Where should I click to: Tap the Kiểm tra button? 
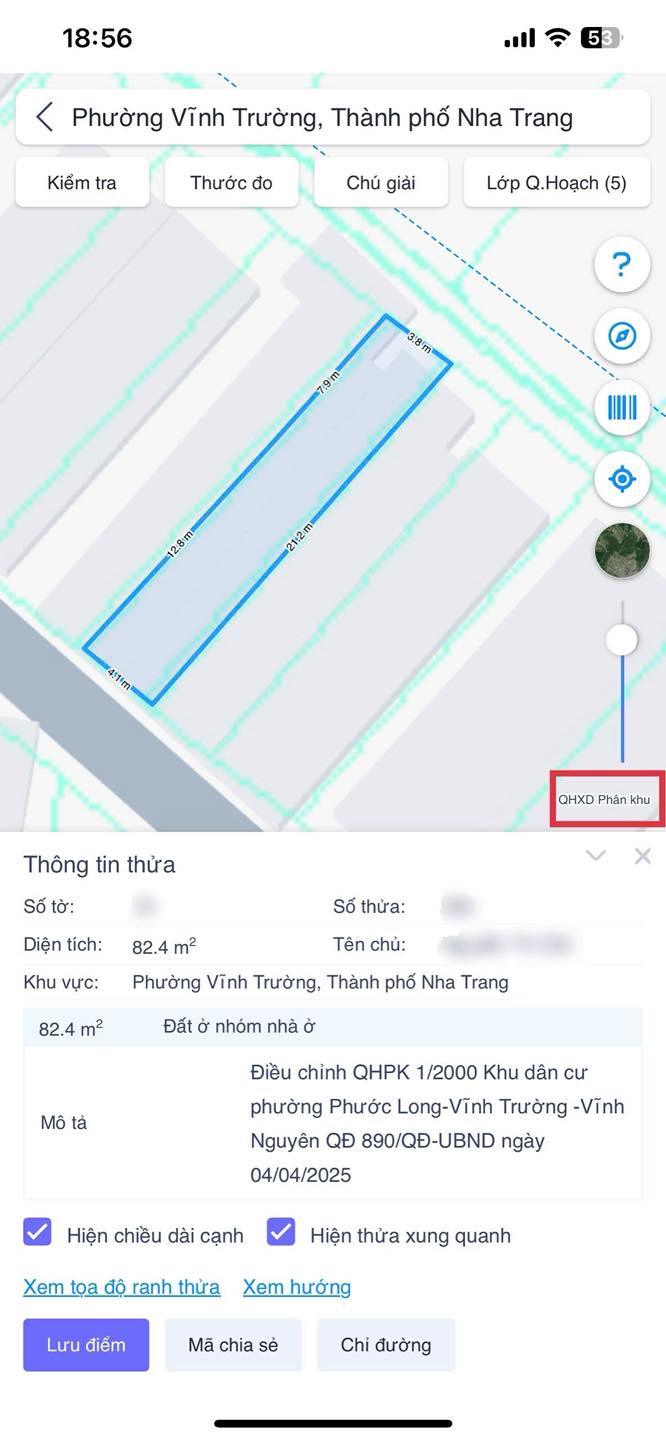tap(82, 183)
